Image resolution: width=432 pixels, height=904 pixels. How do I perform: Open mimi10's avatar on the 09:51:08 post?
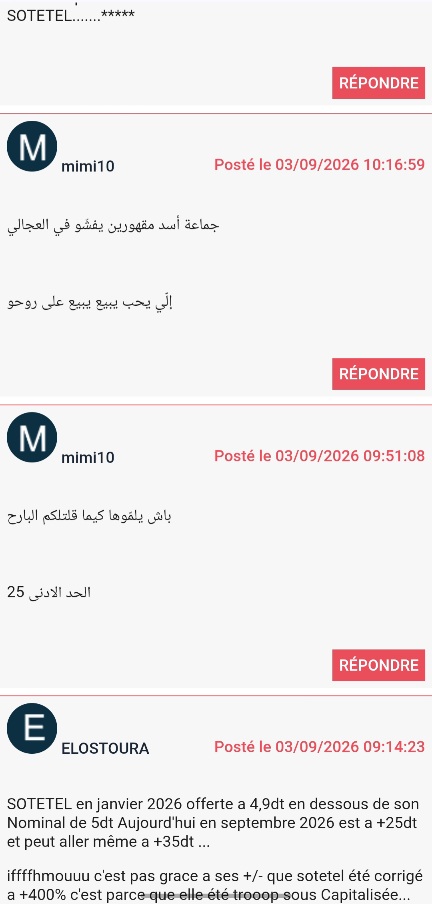(x=32, y=438)
